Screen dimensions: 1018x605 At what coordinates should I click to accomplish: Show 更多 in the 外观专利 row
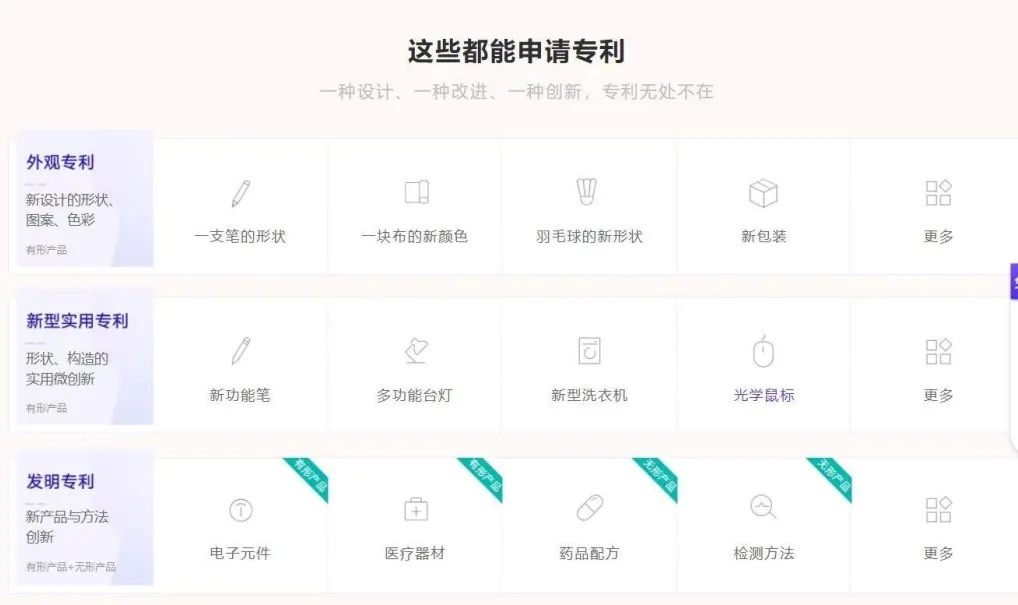(938, 210)
